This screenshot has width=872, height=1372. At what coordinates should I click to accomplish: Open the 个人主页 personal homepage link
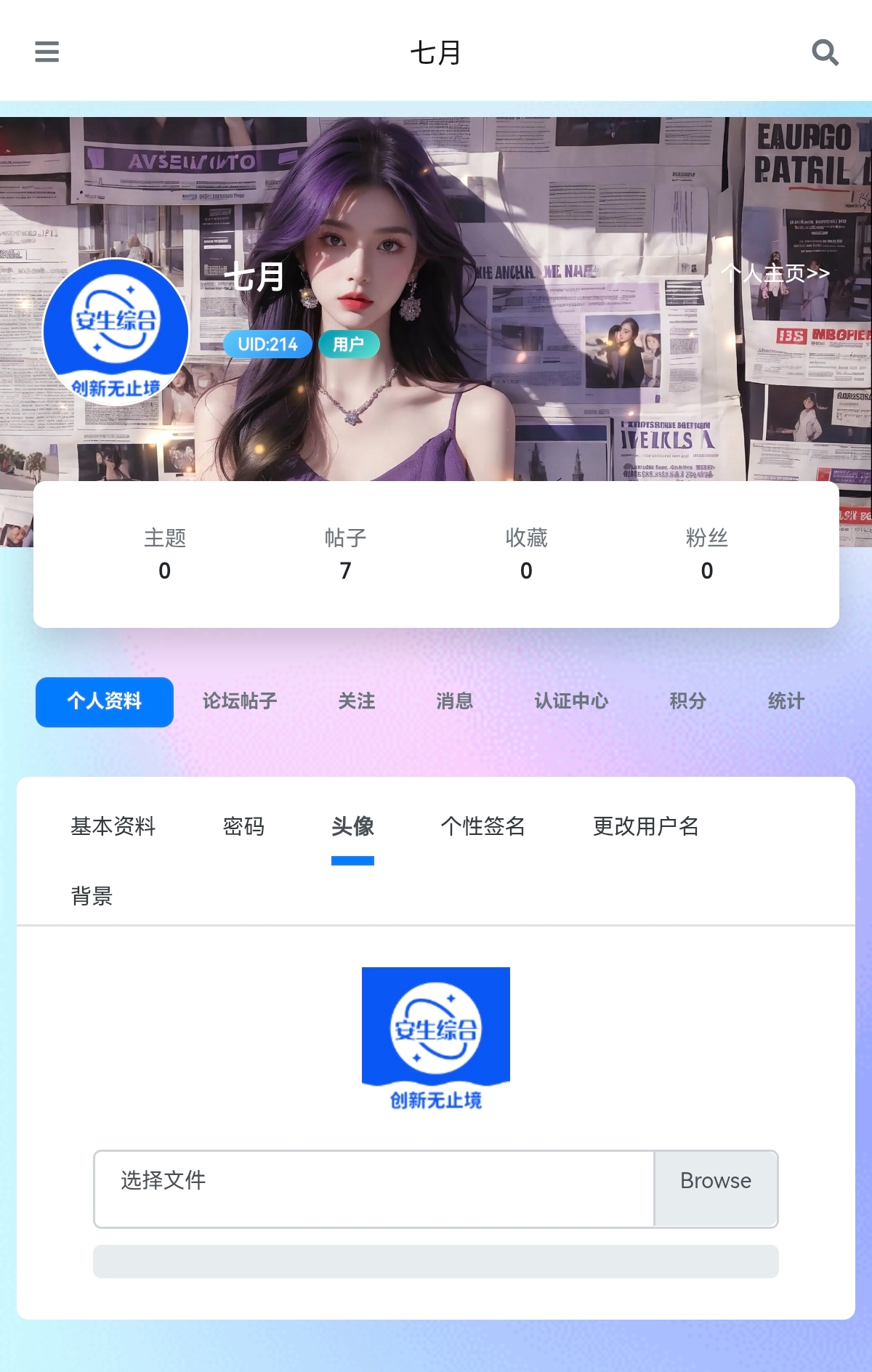pos(775,275)
